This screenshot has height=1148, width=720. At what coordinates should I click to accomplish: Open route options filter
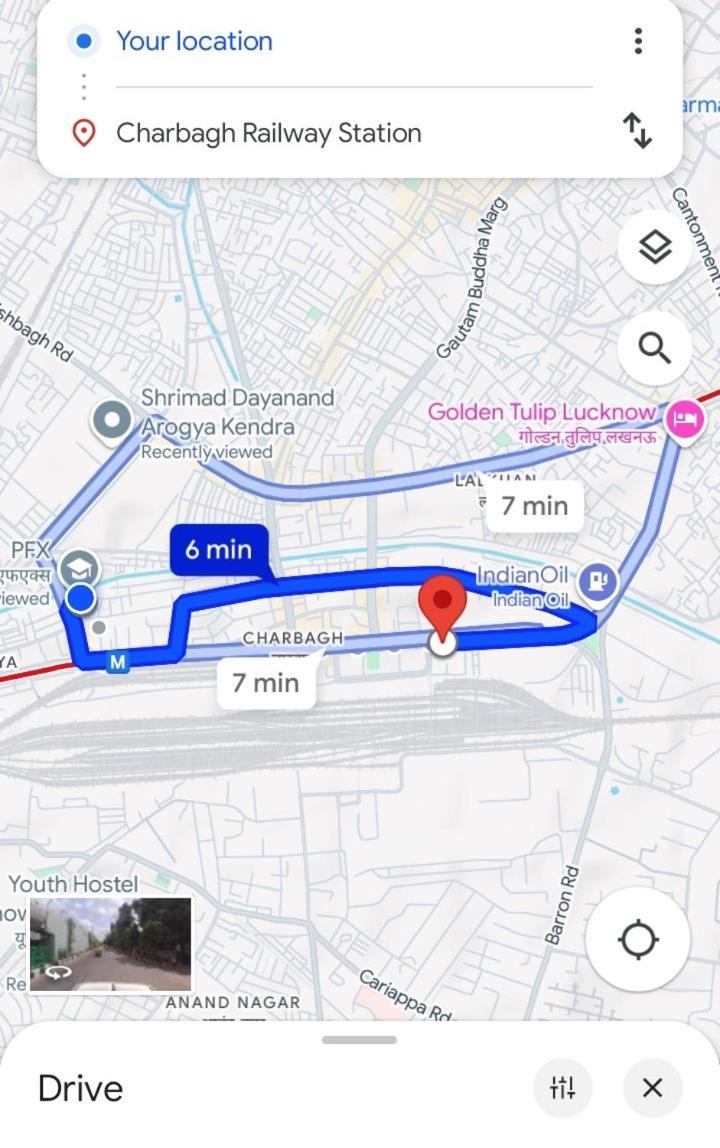click(563, 1087)
